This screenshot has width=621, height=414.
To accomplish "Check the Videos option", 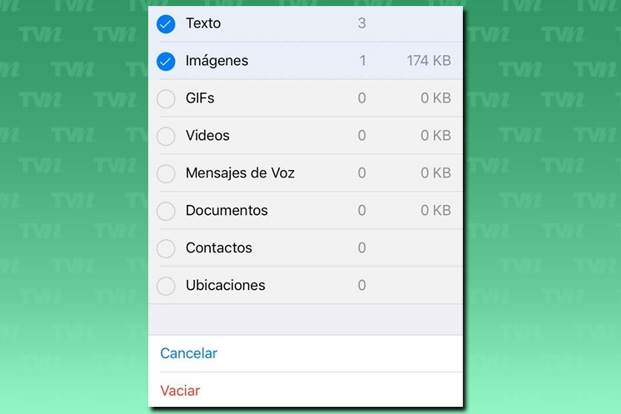I will point(166,136).
